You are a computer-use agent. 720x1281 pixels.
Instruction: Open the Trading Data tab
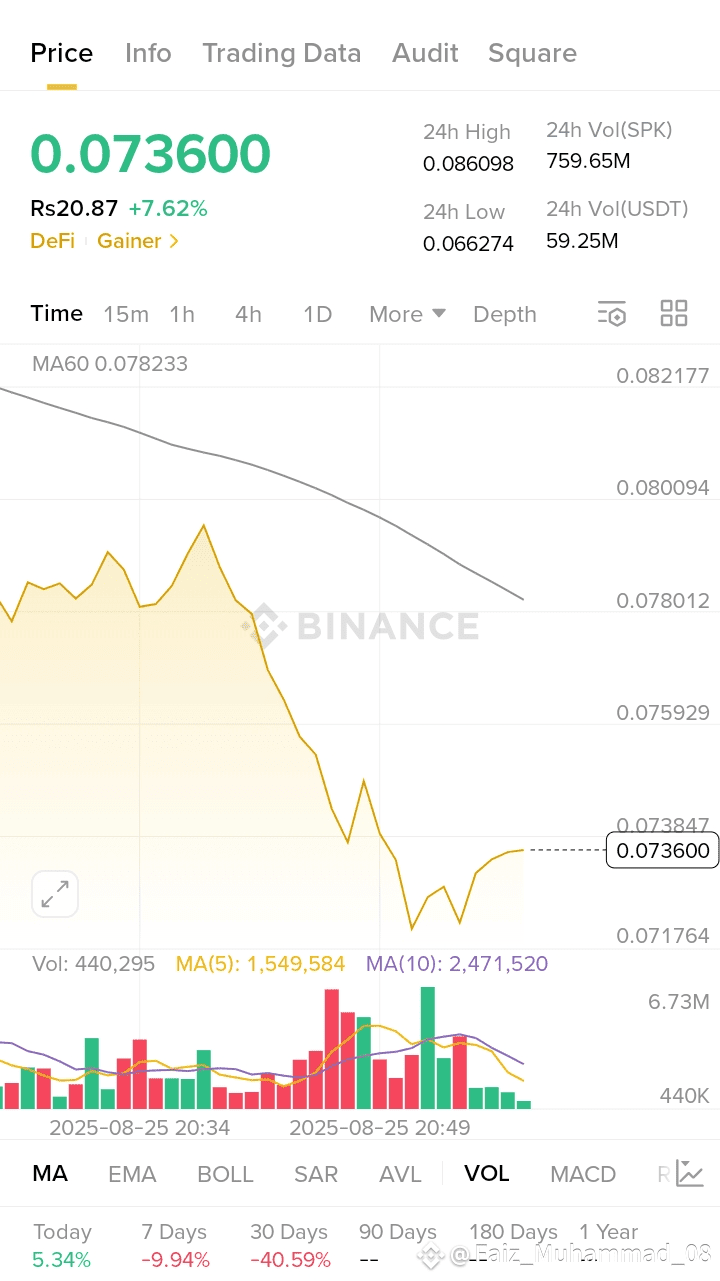pos(282,53)
